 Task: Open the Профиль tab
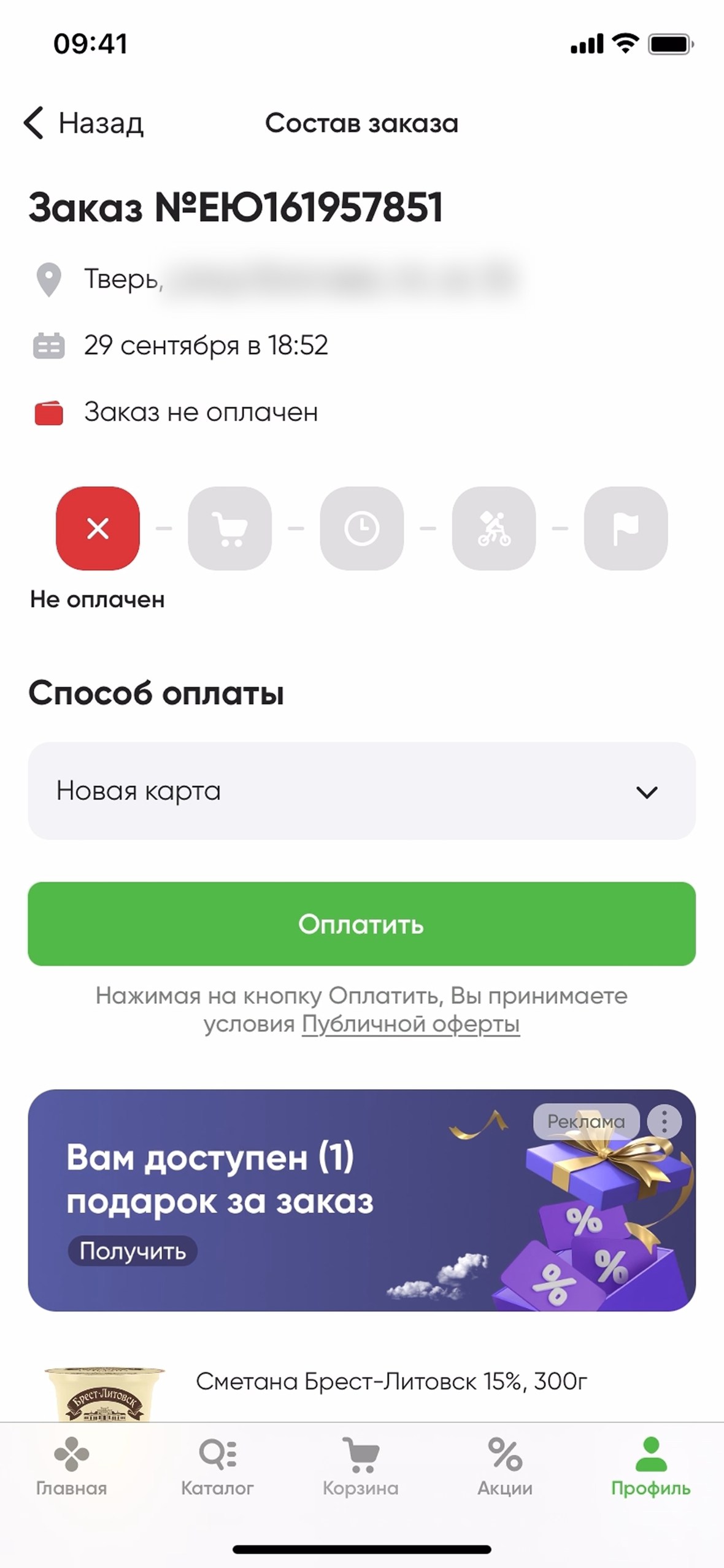(x=650, y=1467)
